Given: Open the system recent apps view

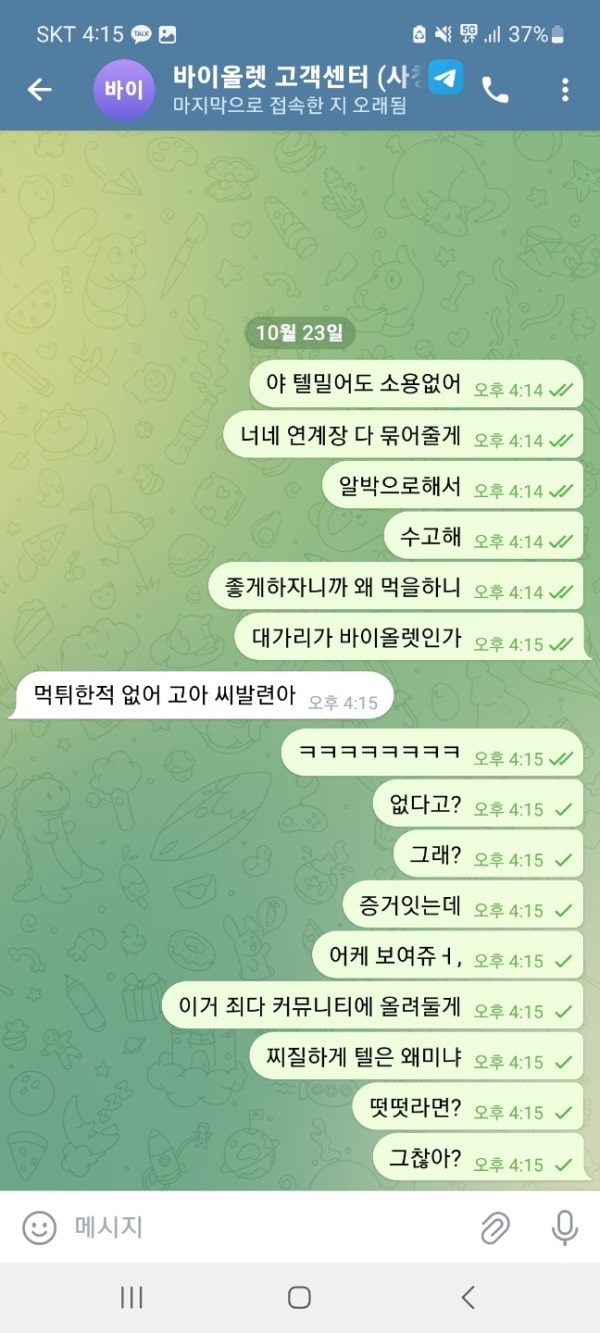Looking at the screenshot, I should [131, 1297].
